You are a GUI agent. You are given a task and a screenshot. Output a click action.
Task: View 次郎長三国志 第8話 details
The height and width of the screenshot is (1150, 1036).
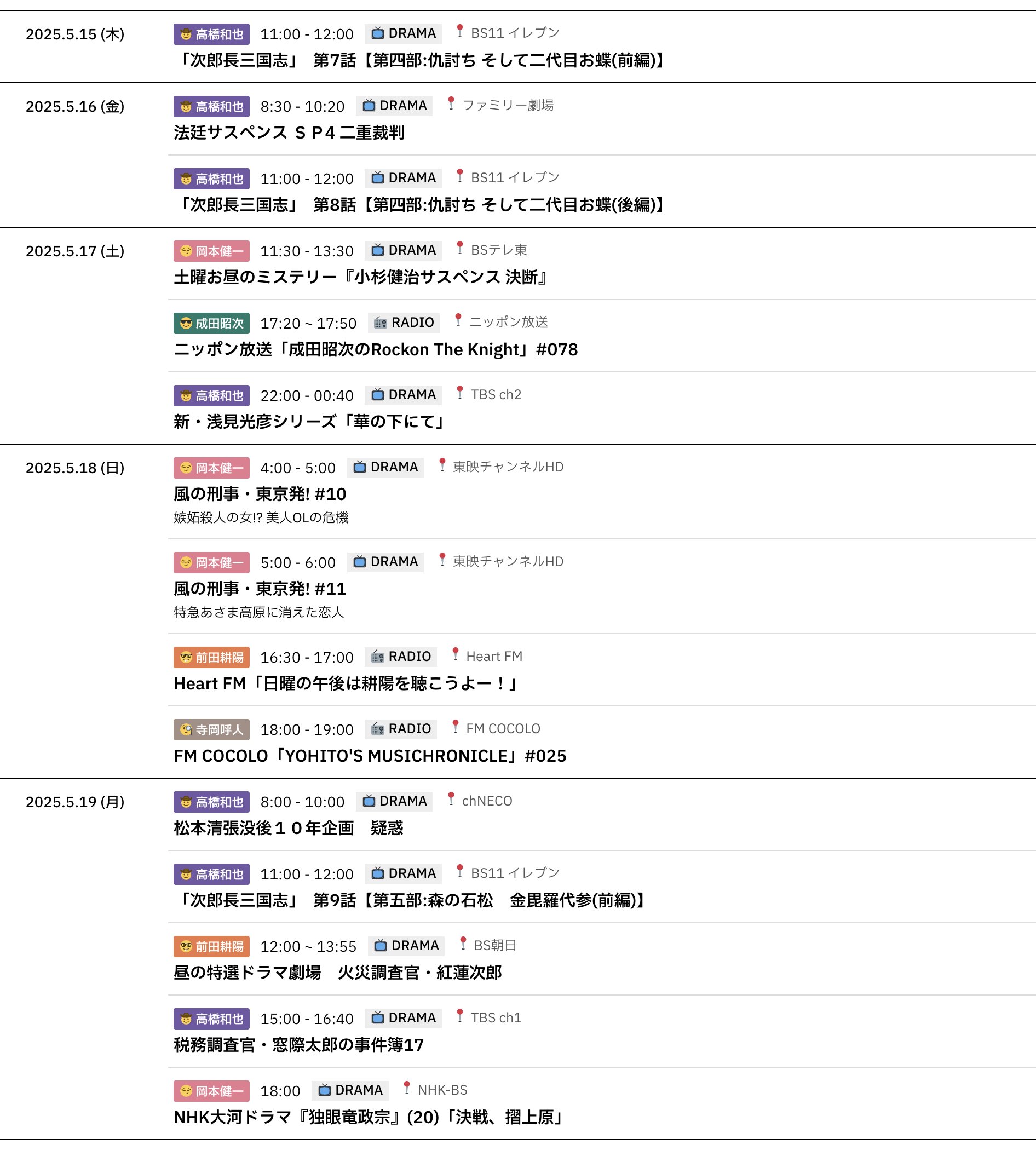pyautogui.click(x=420, y=205)
